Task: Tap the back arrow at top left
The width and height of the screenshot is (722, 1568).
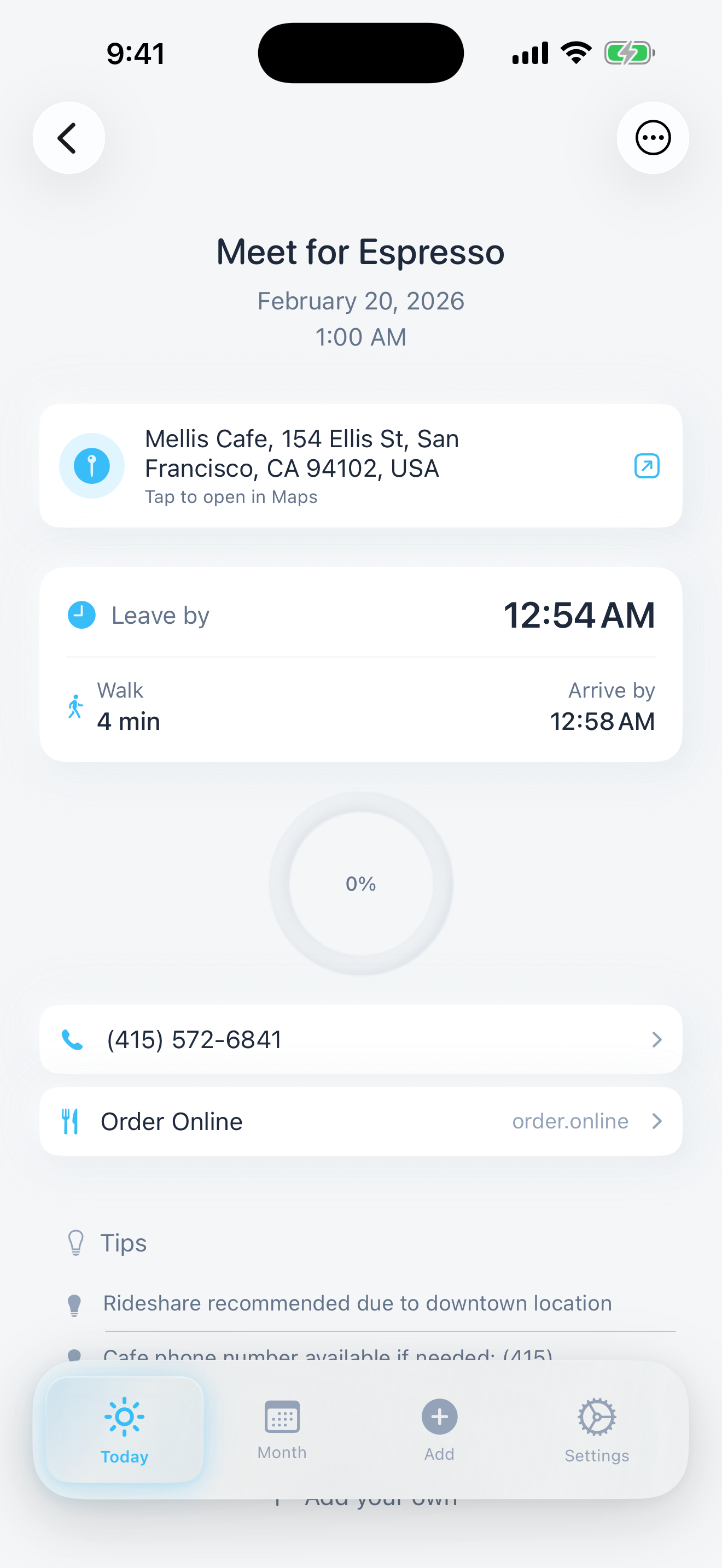Action: [x=69, y=138]
